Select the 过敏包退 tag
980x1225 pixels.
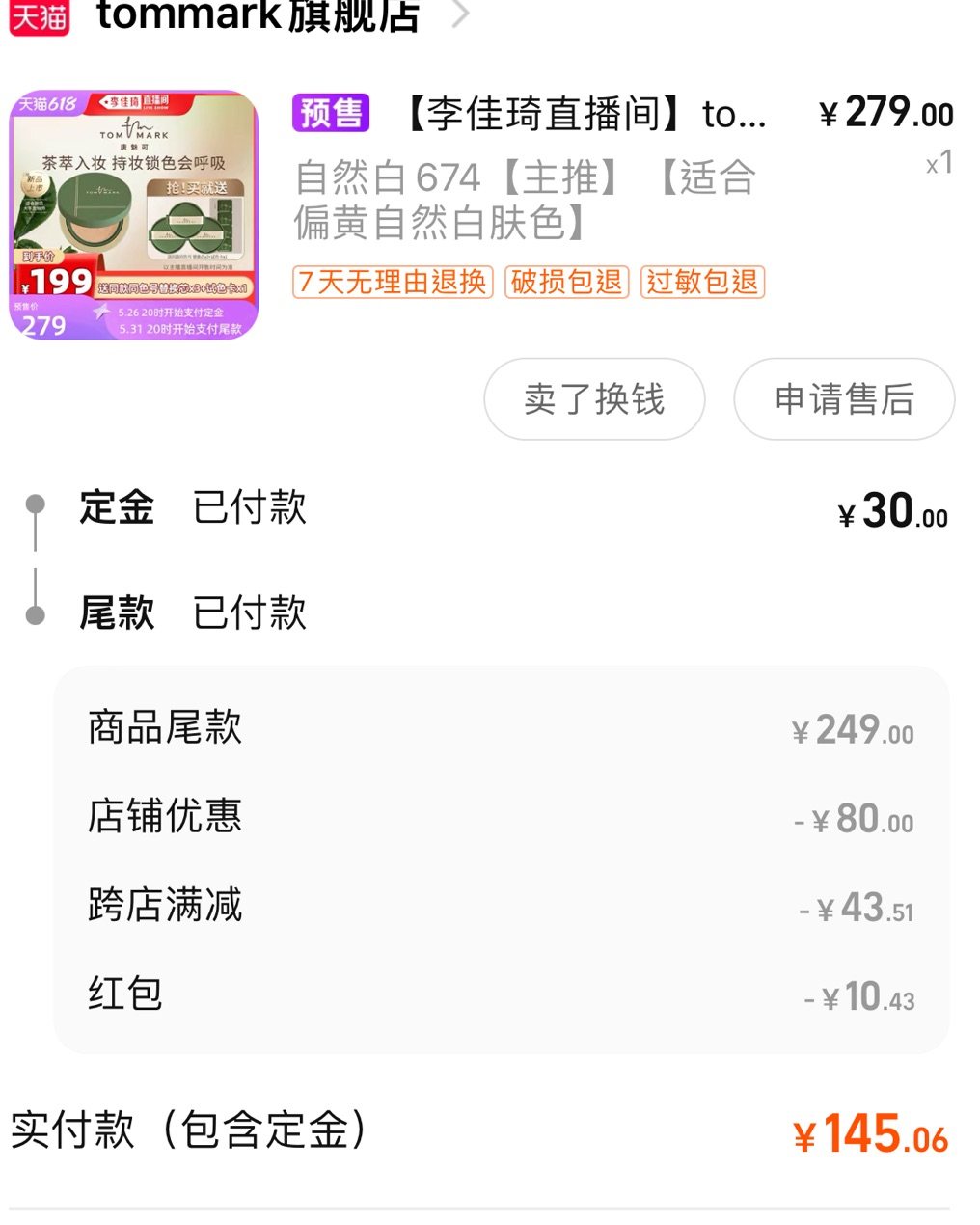coord(704,283)
